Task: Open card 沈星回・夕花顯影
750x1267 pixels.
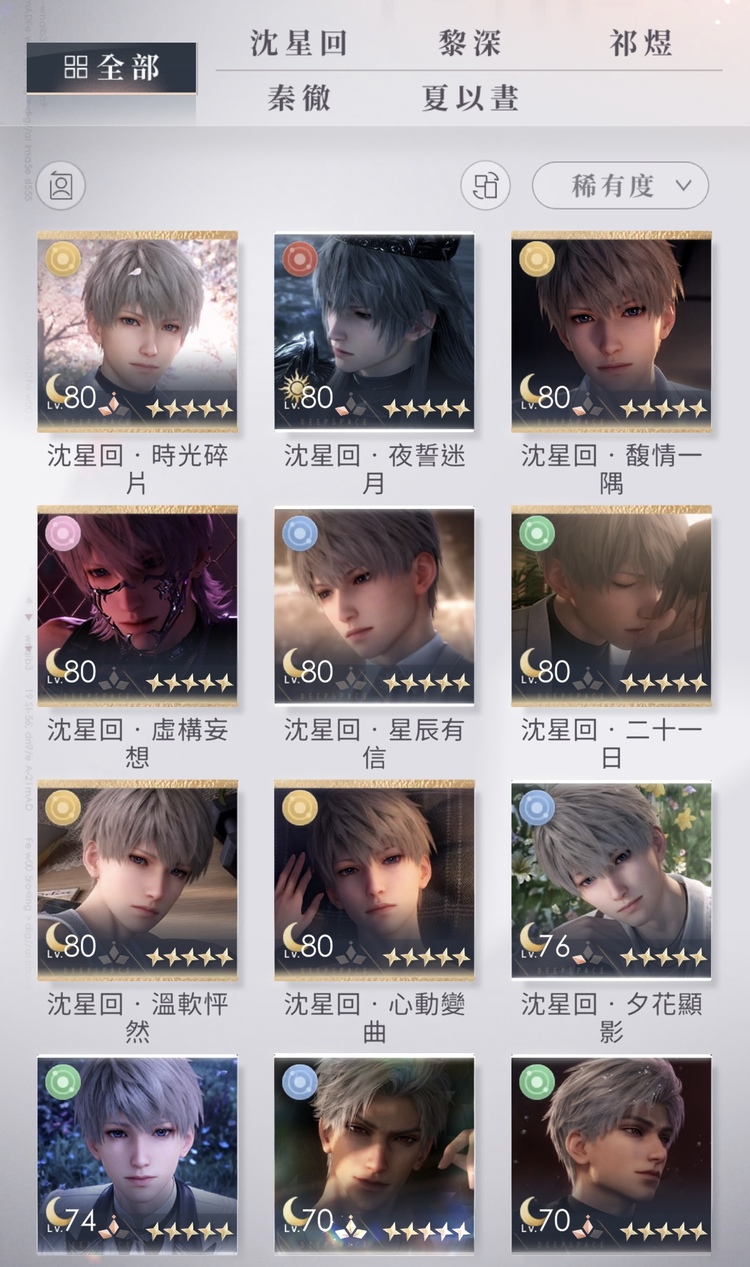Action: click(x=611, y=880)
